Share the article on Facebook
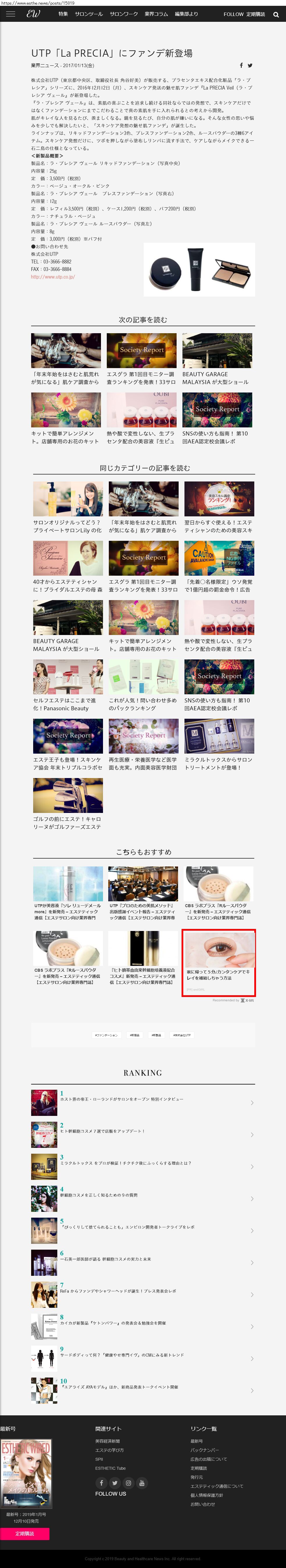 point(241,65)
